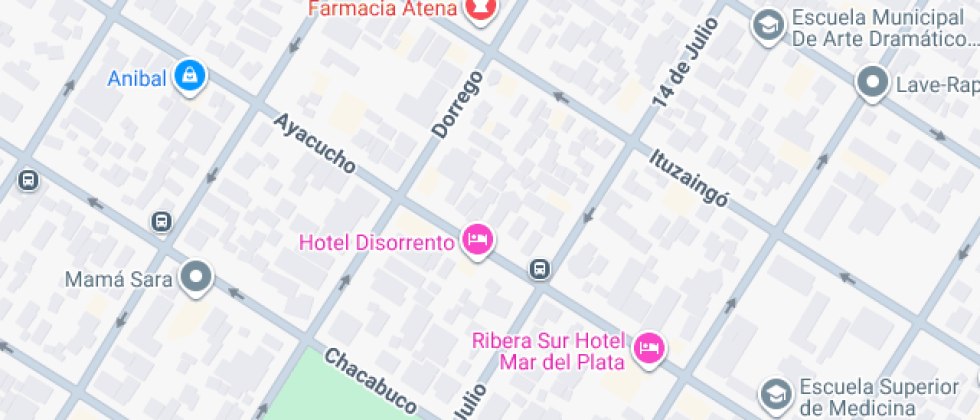Open Escuela Municipal De Arte Dramático marker
Screen dimensions: 980x420
pos(768,26)
